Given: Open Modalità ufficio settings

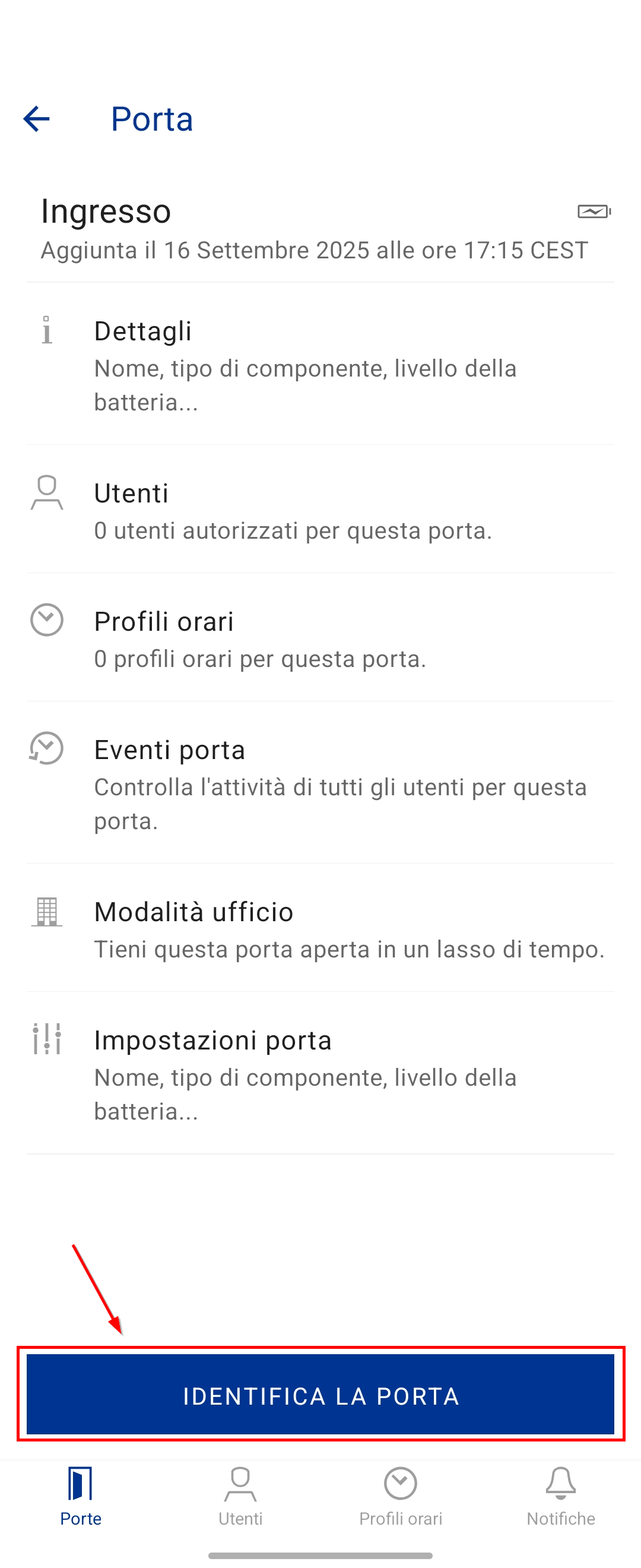Looking at the screenshot, I should click(320, 928).
